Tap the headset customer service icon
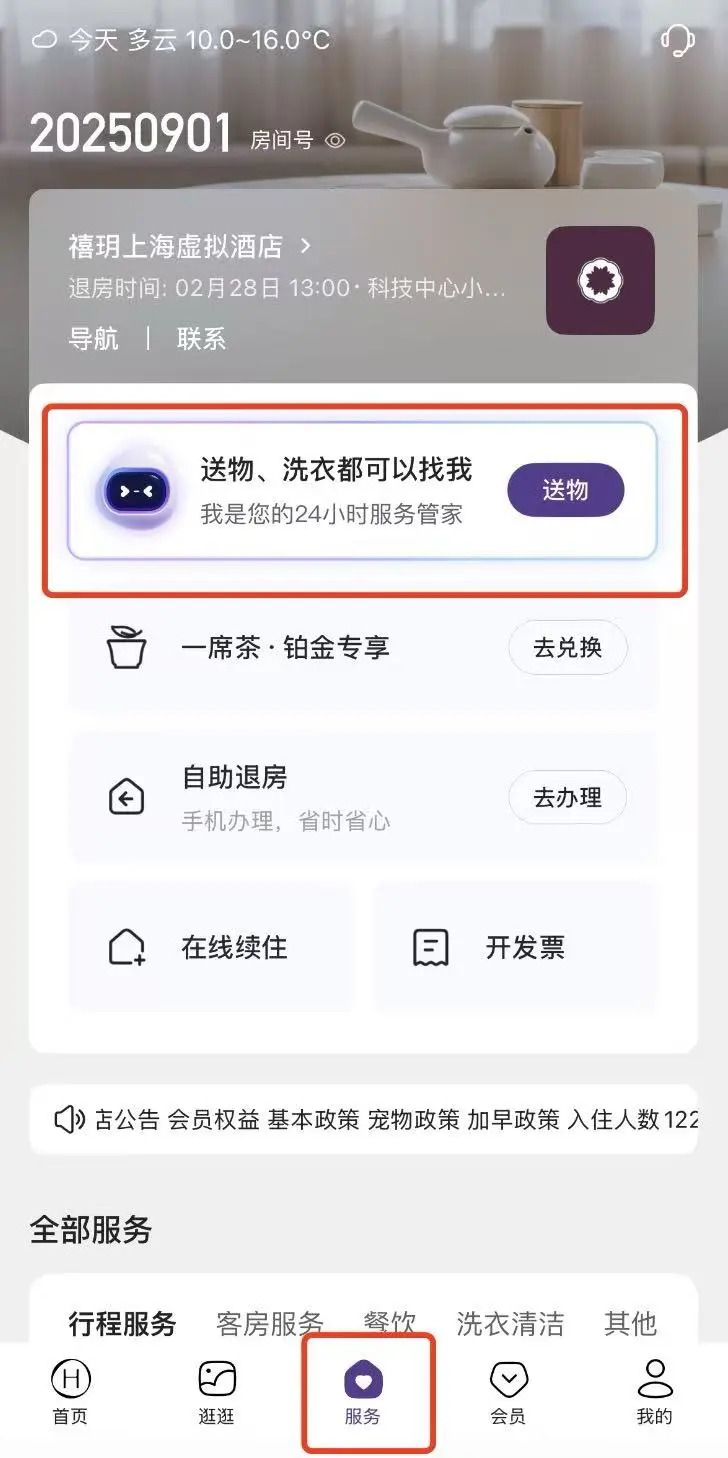This screenshot has width=728, height=1458. tap(676, 42)
